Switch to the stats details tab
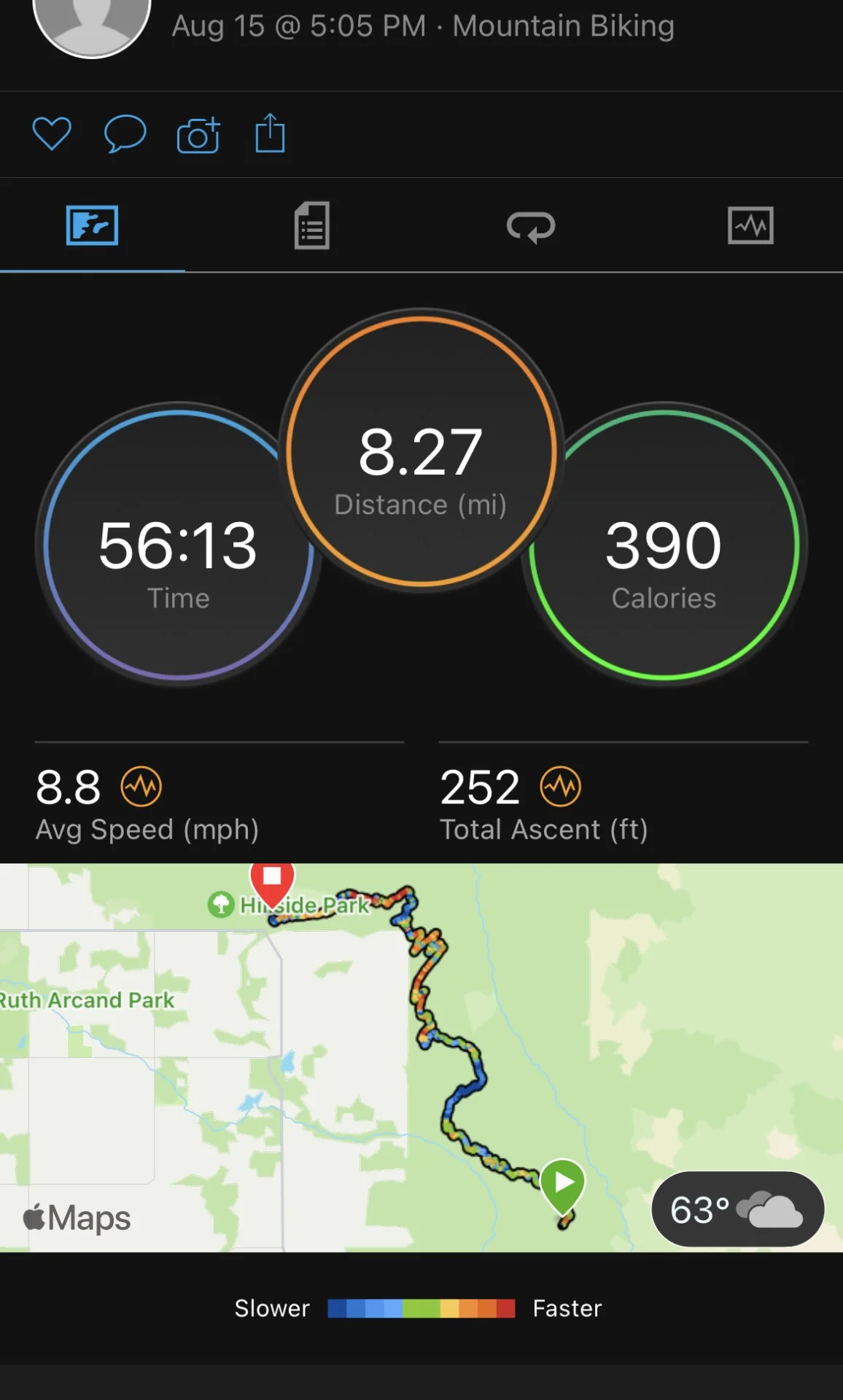The image size is (843, 1400). click(x=311, y=226)
